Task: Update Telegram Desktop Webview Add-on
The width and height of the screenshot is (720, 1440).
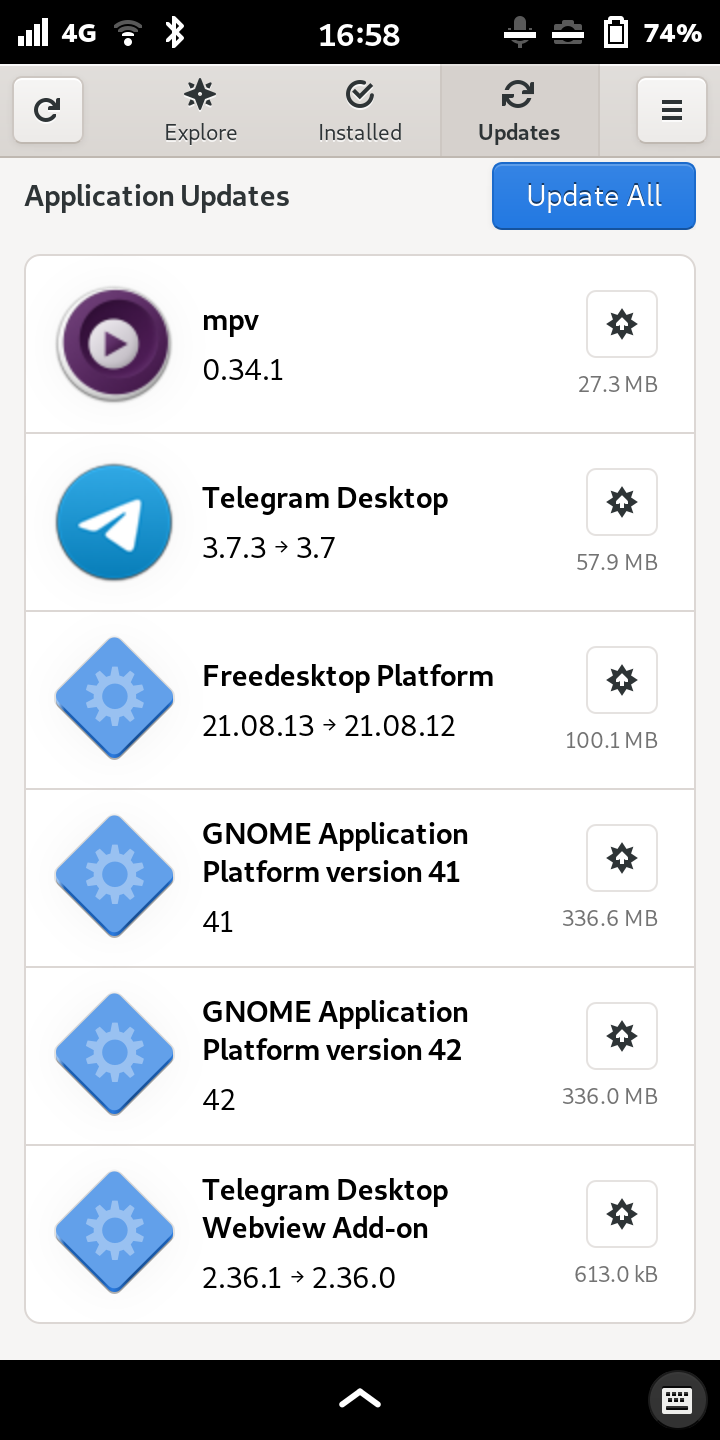Action: (622, 1214)
